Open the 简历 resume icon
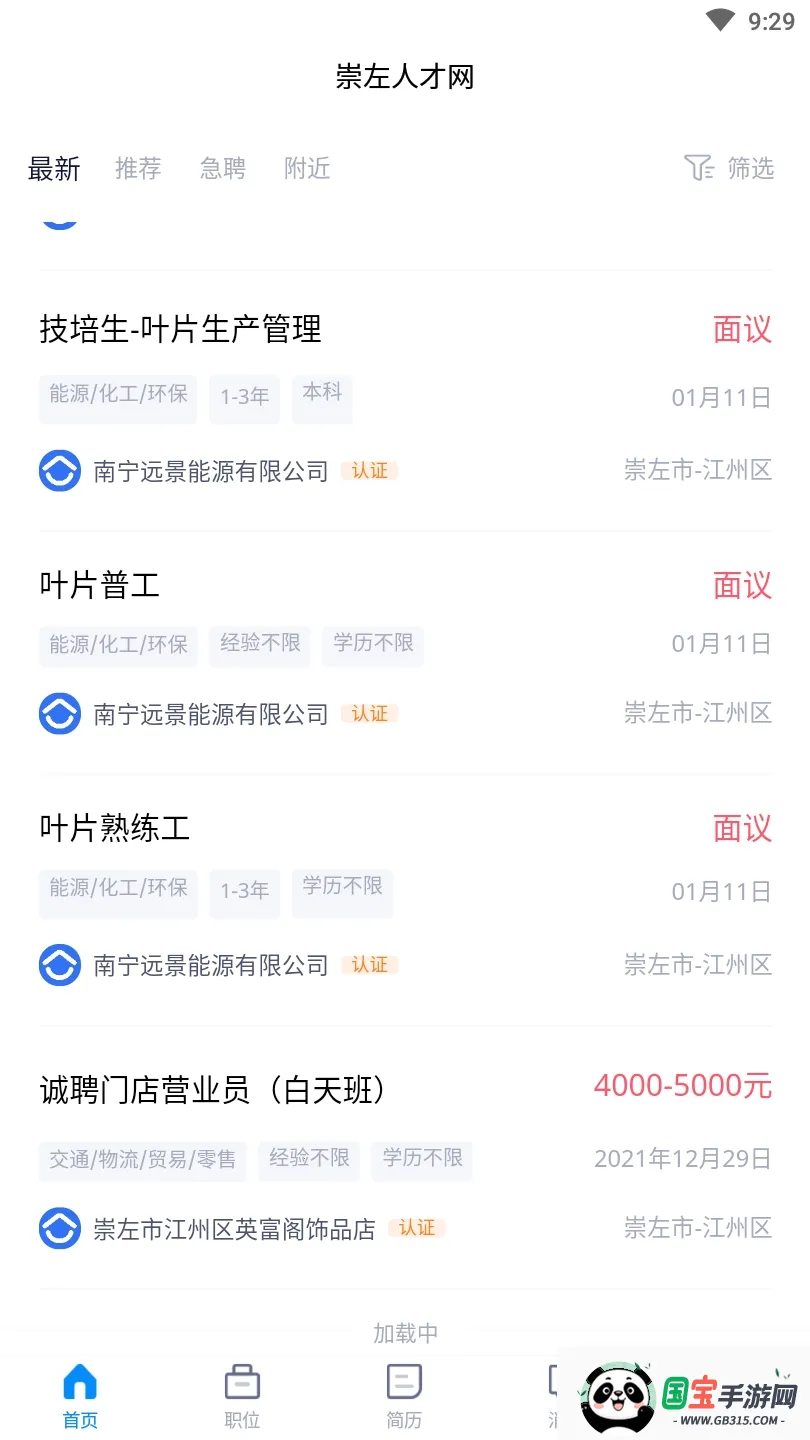Image resolution: width=810 pixels, height=1440 pixels. click(x=404, y=1390)
